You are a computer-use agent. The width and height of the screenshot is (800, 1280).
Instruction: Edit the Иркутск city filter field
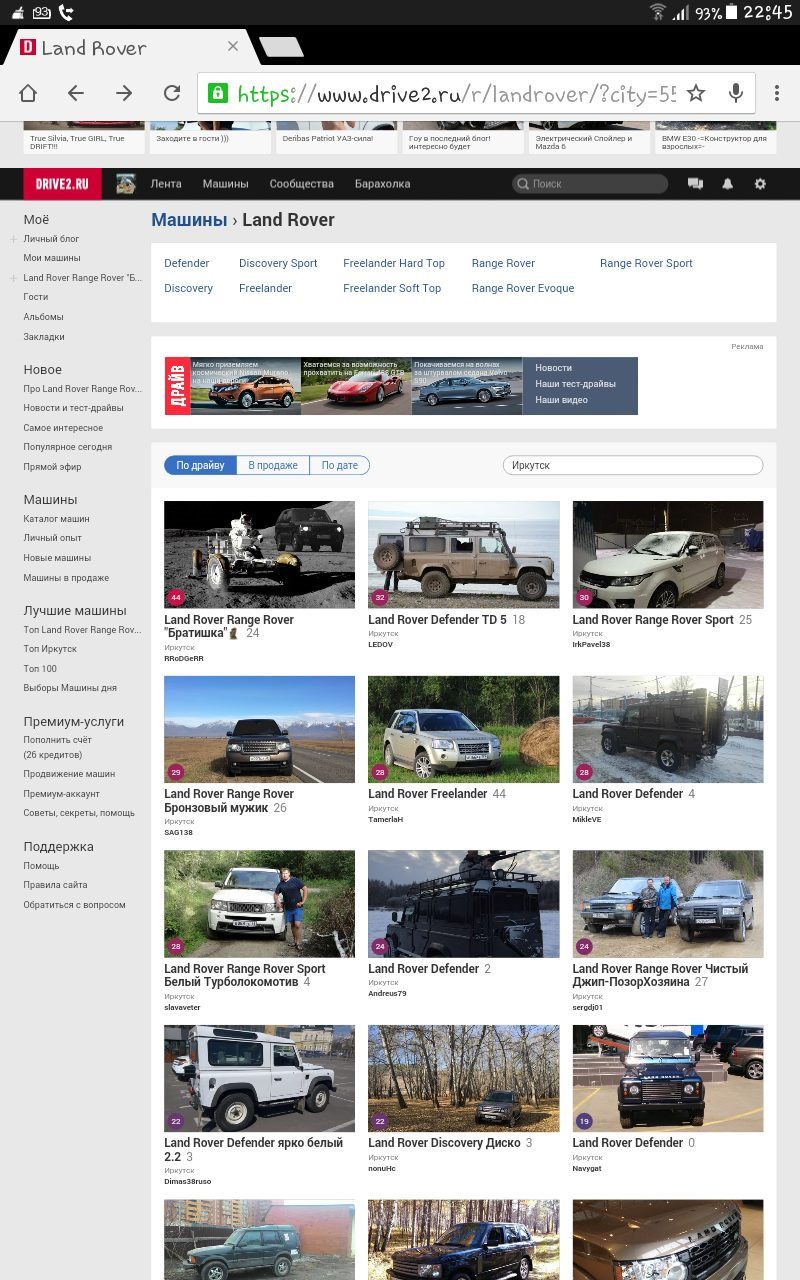632,465
